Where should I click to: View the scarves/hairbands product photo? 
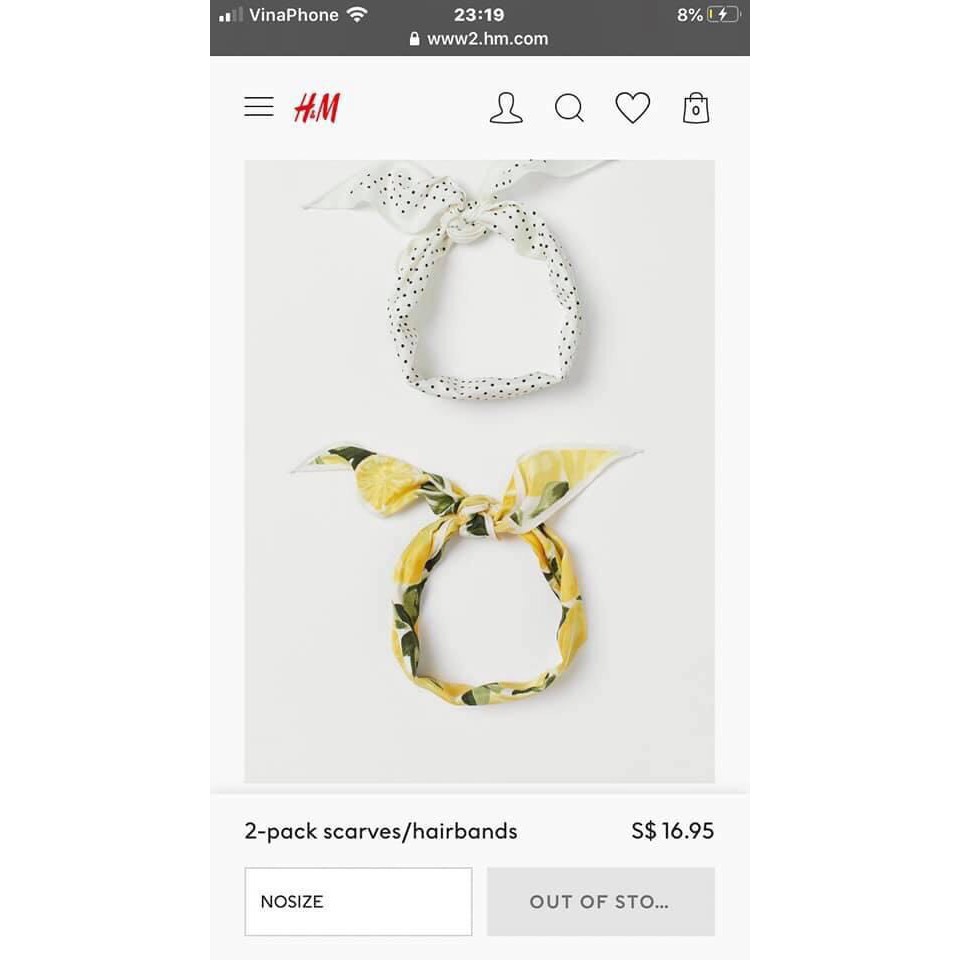pos(480,470)
